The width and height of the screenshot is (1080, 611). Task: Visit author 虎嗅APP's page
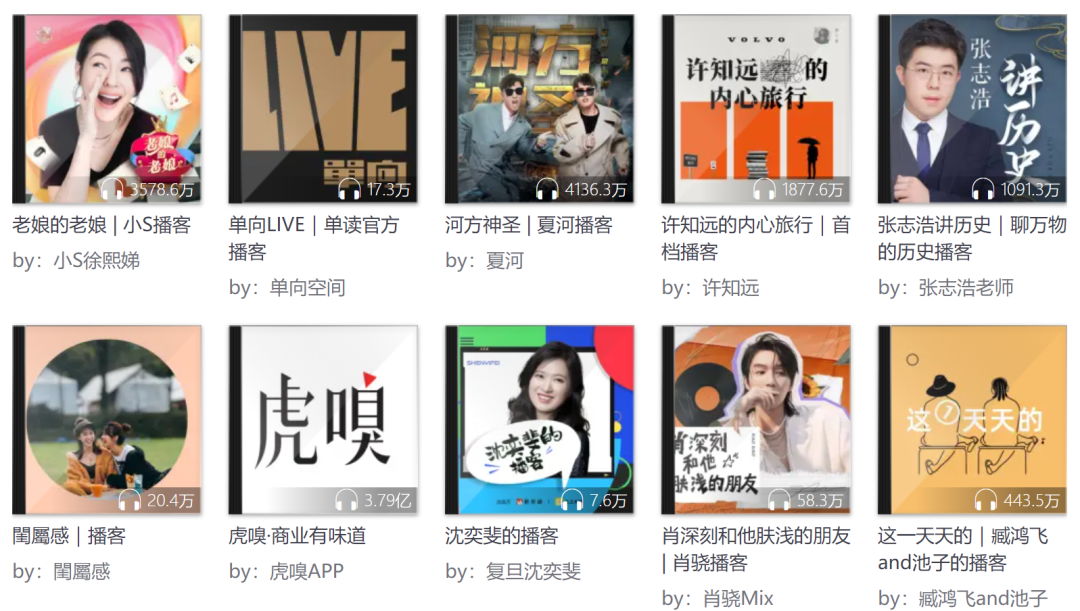[x=306, y=572]
